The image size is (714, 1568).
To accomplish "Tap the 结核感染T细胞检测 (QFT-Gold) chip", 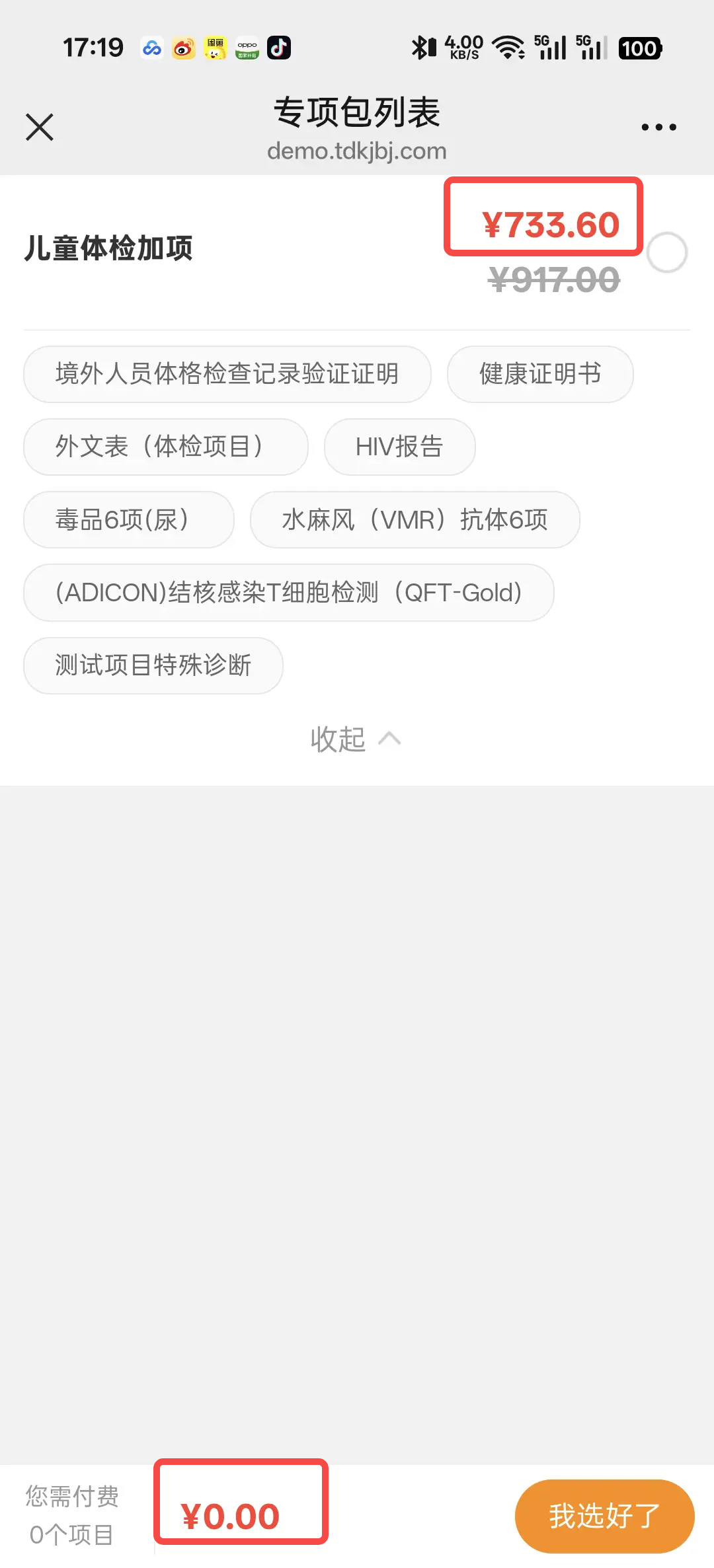I will 288,593.
